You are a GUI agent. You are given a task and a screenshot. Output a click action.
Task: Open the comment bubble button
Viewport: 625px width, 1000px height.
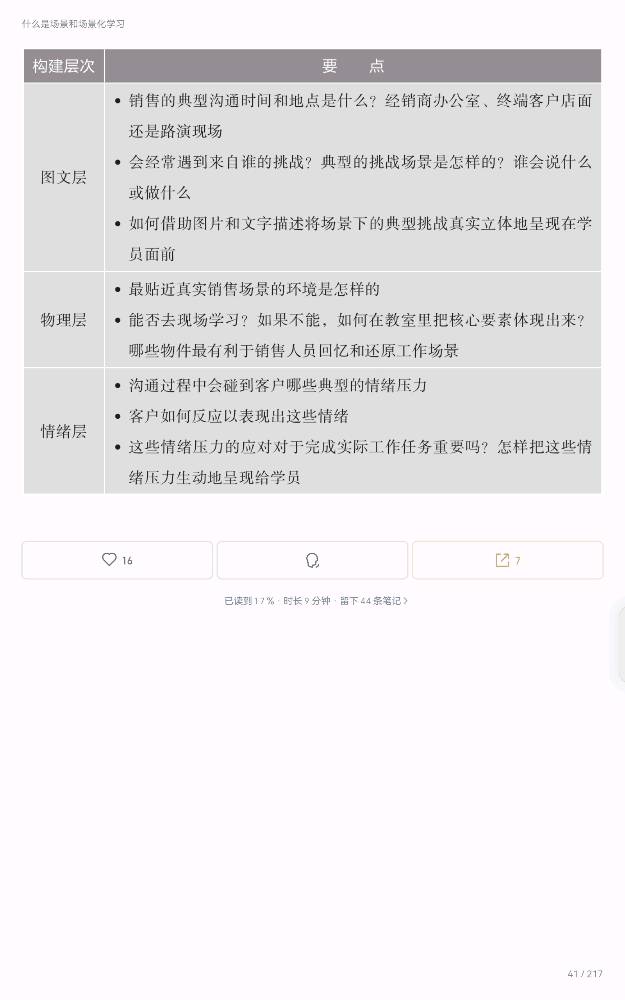click(x=312, y=560)
